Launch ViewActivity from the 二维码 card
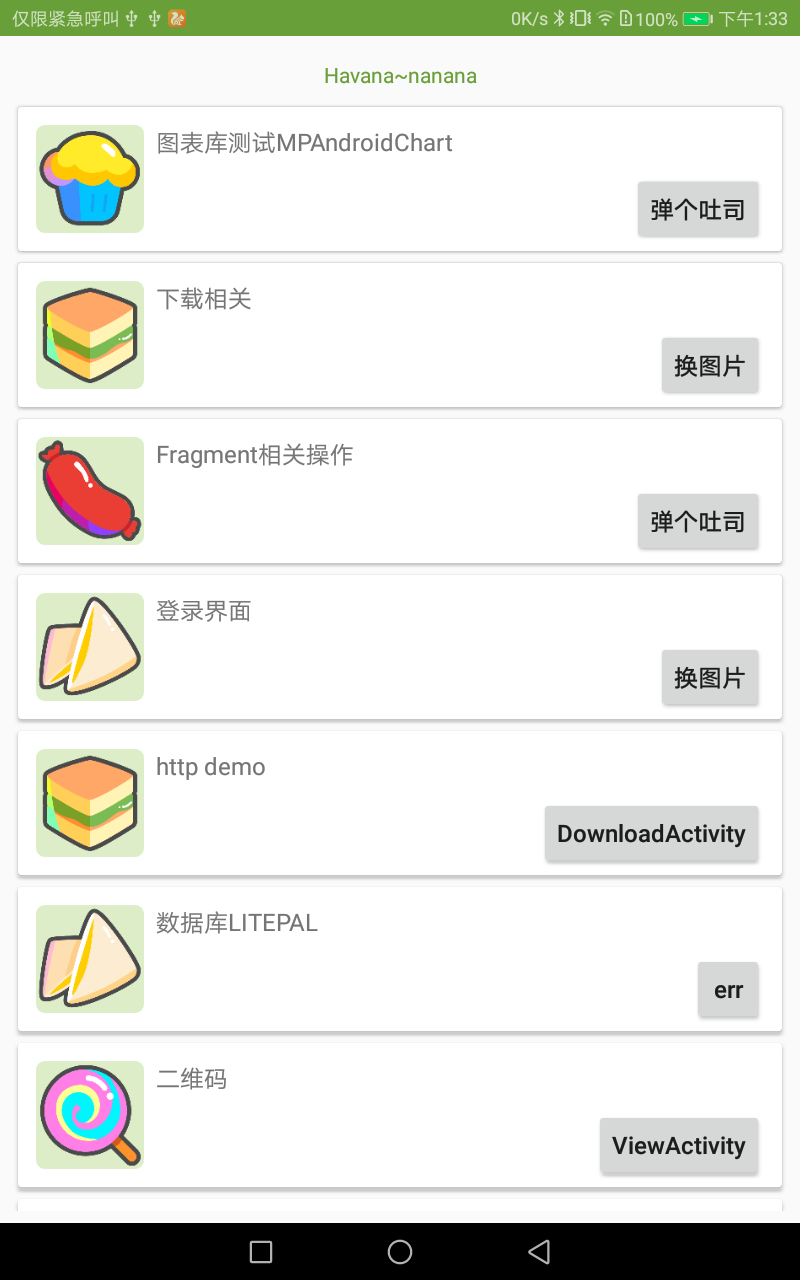Screen dimensions: 800x1280 click(x=679, y=1146)
